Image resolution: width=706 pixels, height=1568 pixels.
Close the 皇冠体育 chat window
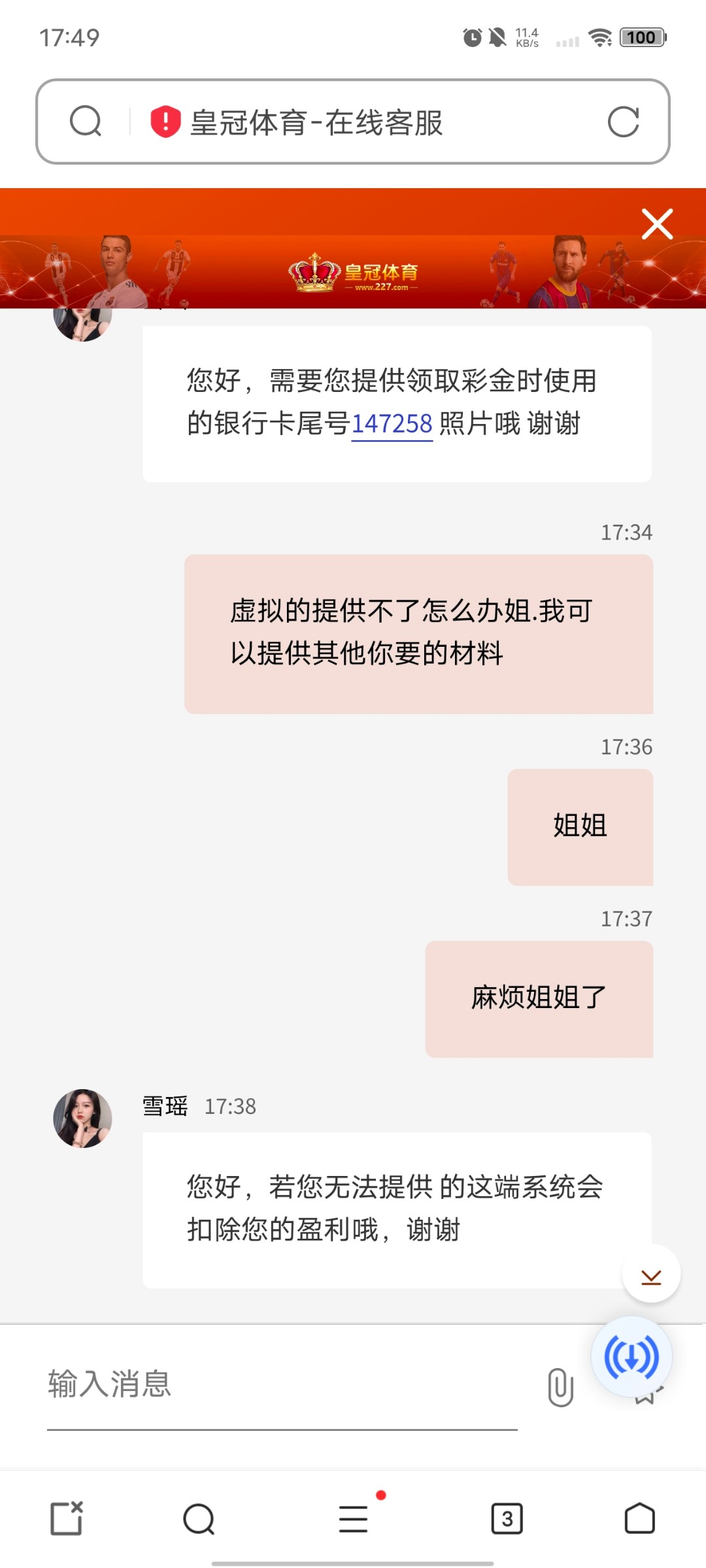pyautogui.click(x=657, y=225)
